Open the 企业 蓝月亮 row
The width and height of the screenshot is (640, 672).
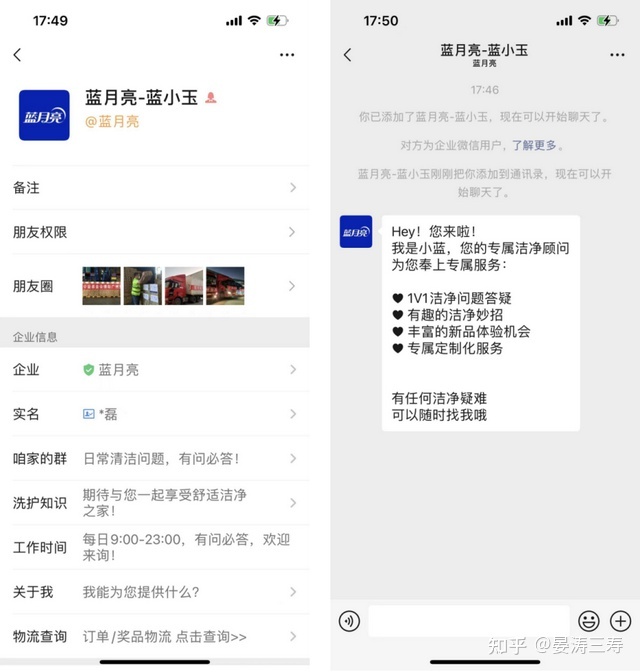click(155, 370)
